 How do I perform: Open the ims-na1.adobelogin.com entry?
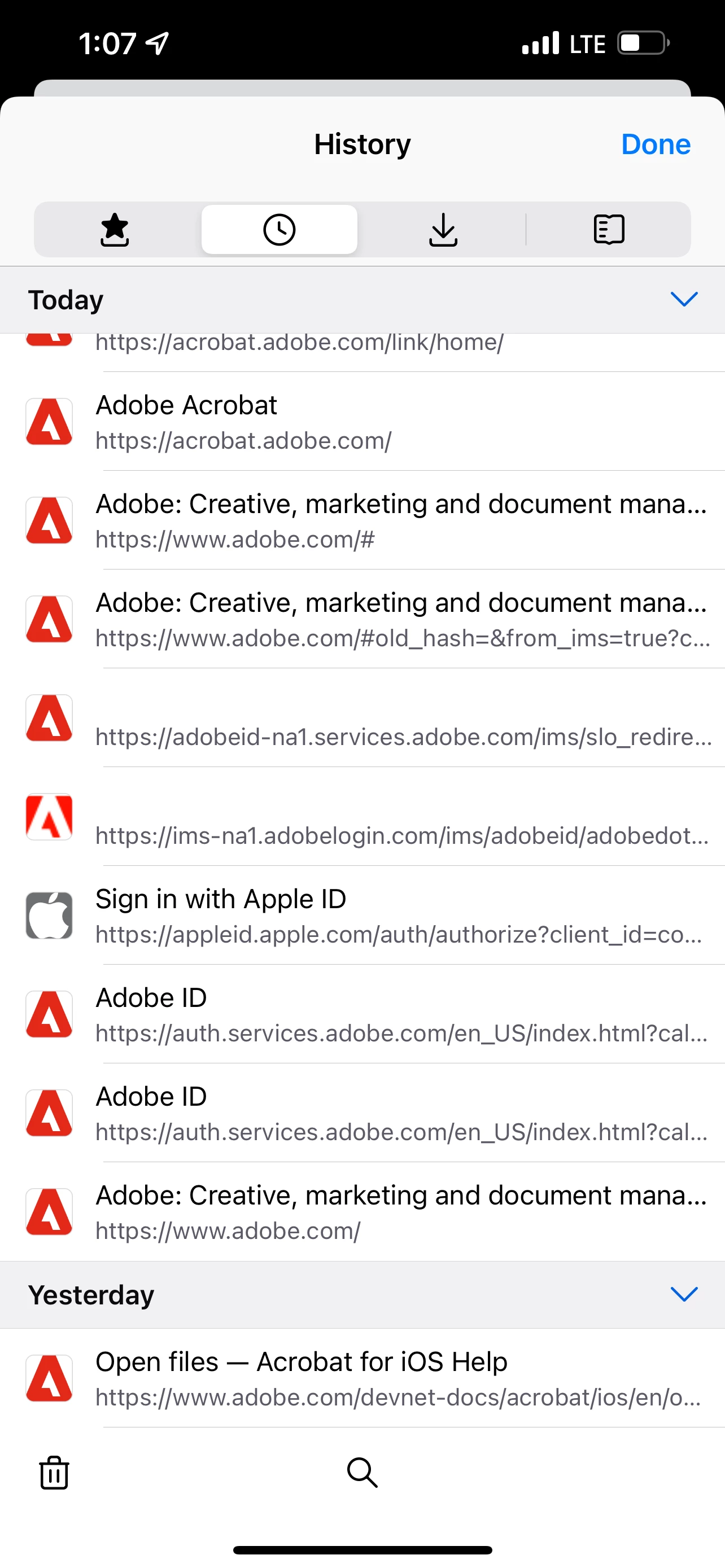[365, 817]
